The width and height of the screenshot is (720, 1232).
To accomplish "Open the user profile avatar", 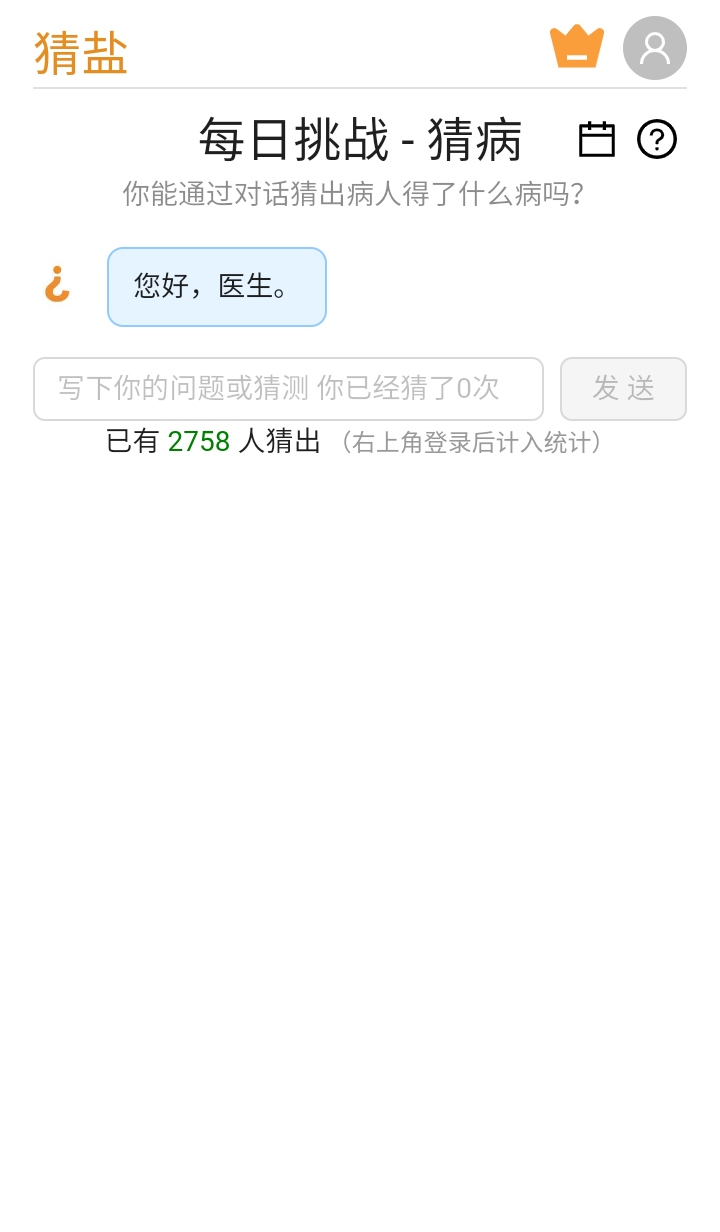I will (654, 48).
